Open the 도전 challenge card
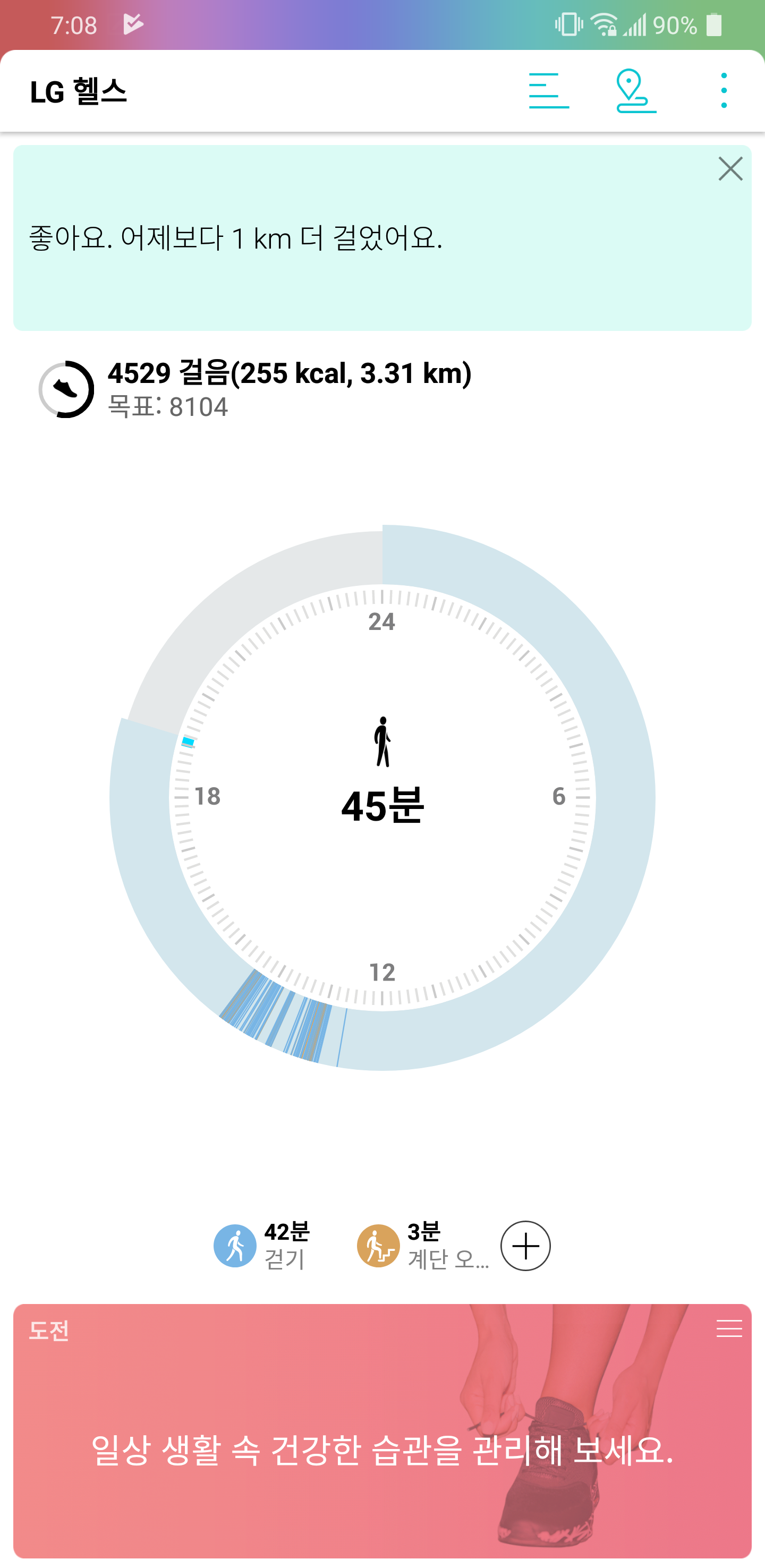The image size is (765, 1568). click(x=382, y=1448)
